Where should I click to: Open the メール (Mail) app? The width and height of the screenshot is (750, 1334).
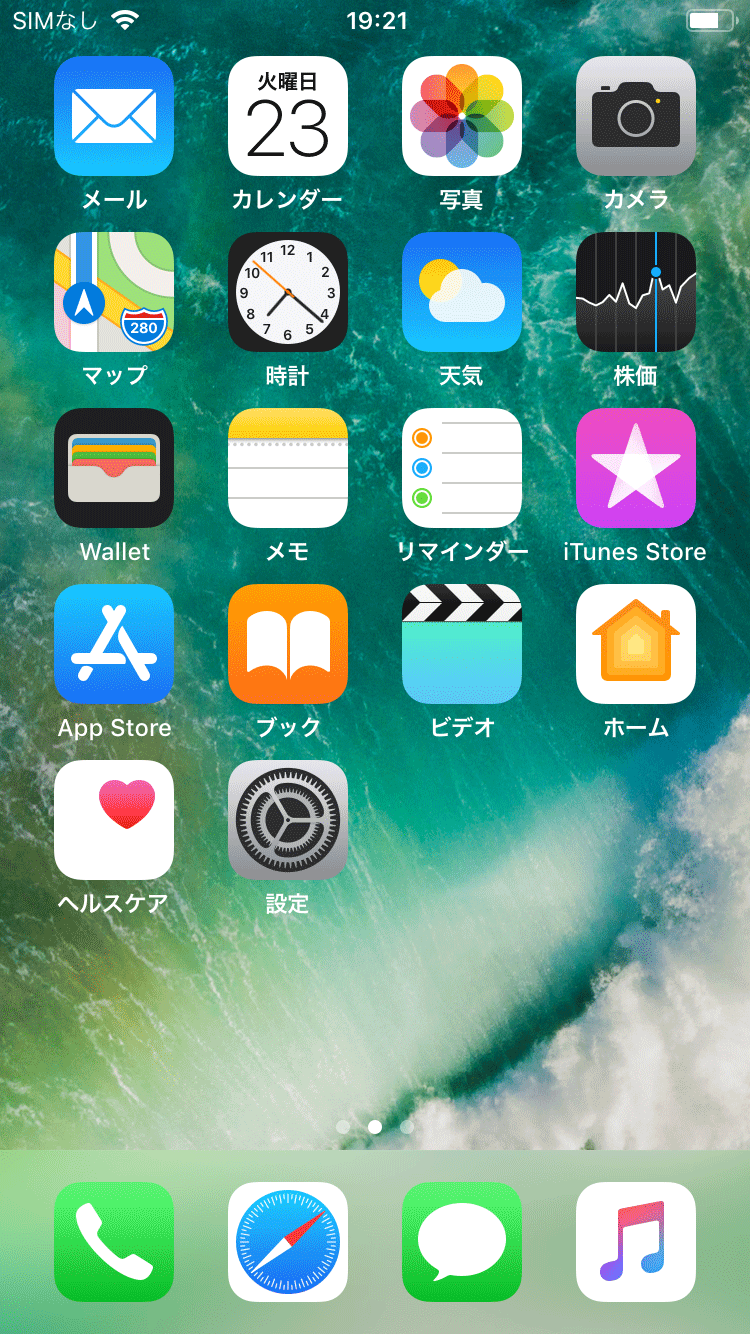tap(114, 116)
